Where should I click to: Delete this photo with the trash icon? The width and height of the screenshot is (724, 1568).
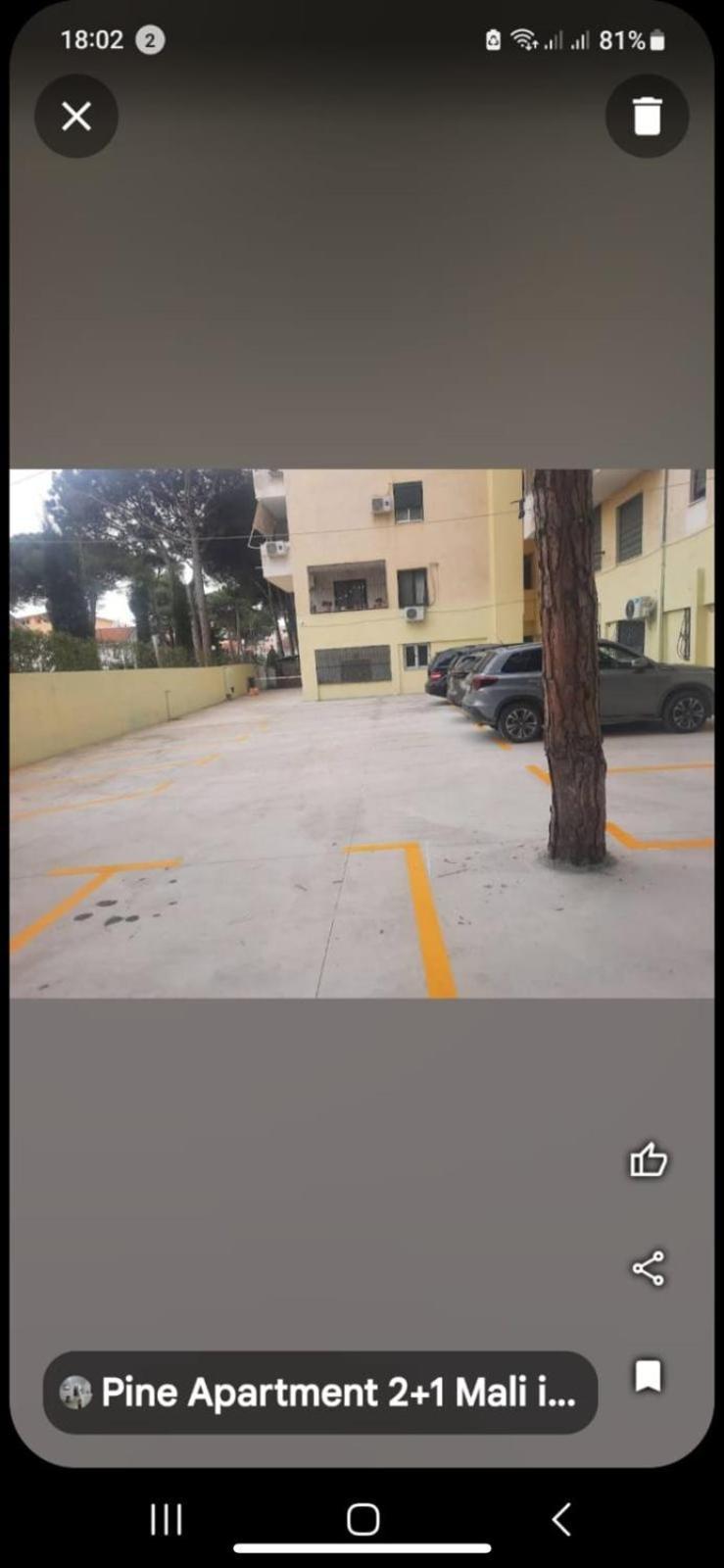tap(647, 116)
